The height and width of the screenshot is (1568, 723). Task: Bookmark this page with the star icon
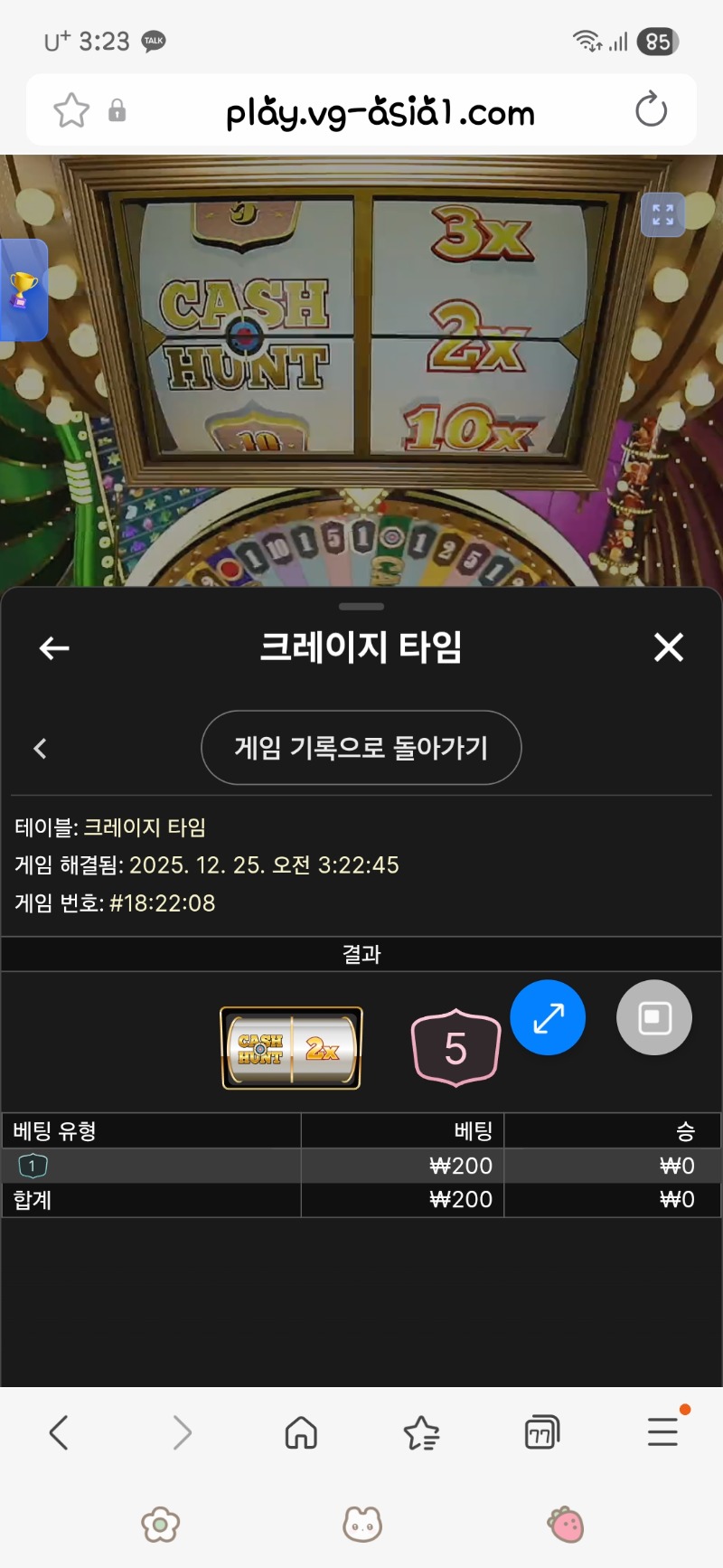(71, 111)
